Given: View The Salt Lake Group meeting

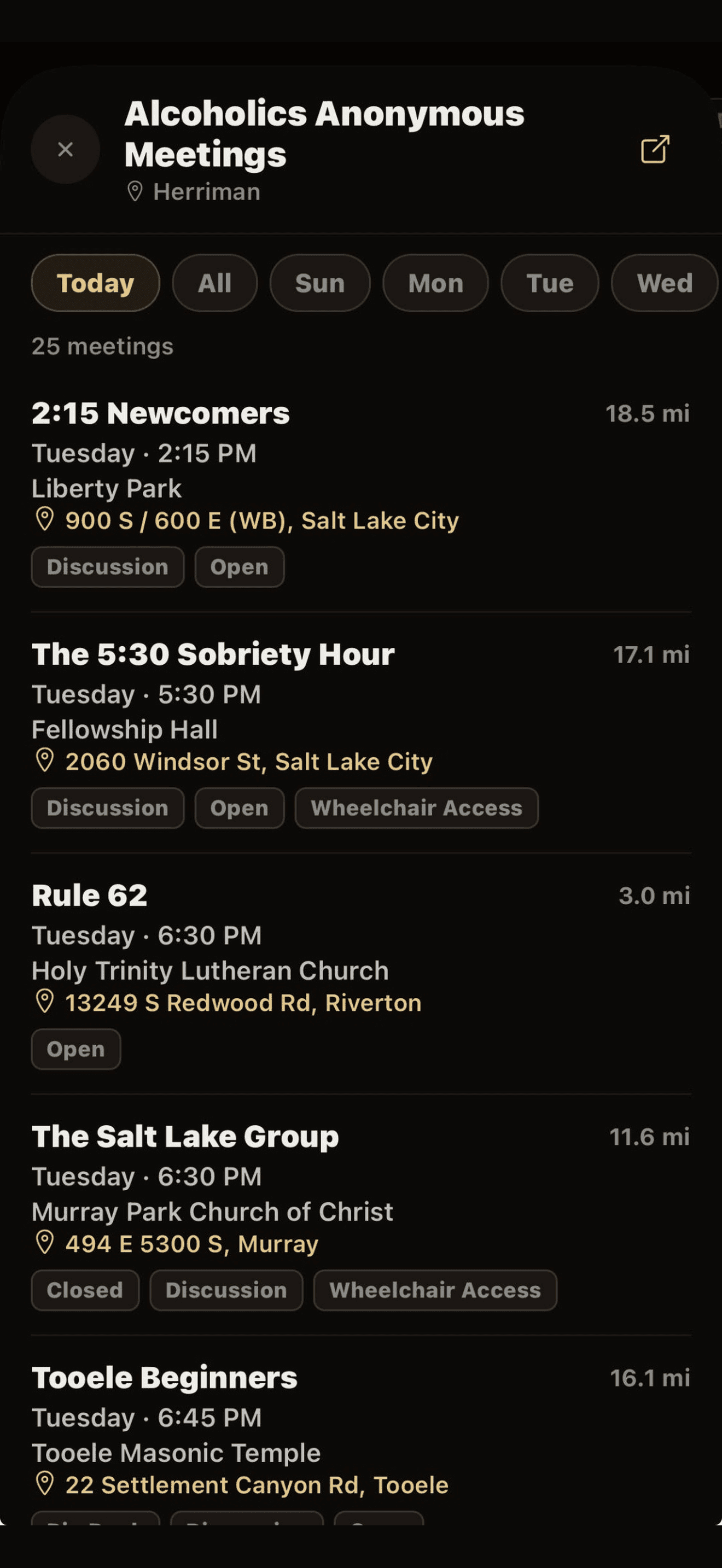Looking at the screenshot, I should [x=185, y=1137].
